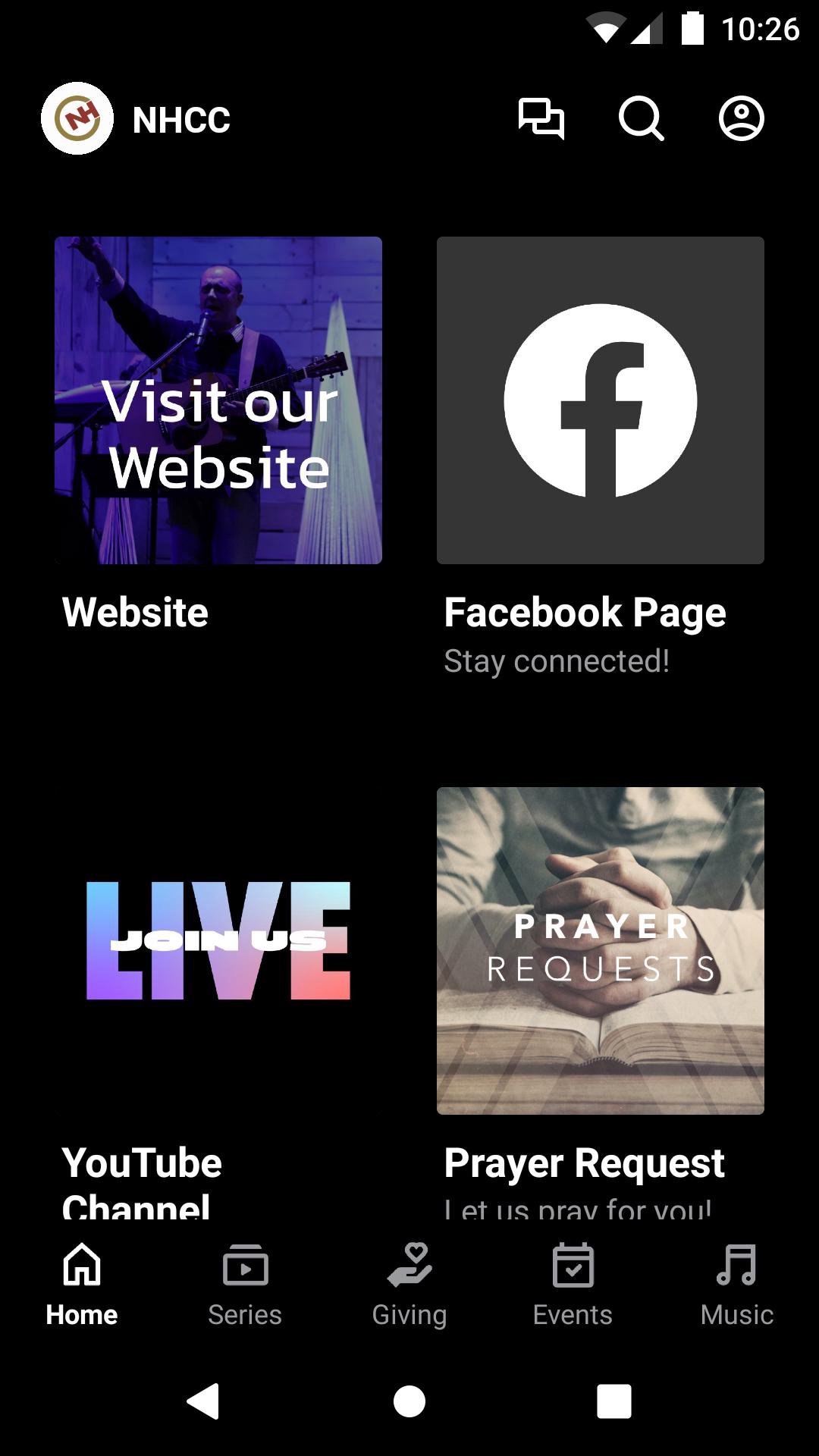Open the Visit our Website tile
Image resolution: width=819 pixels, height=1456 pixels.
click(218, 400)
